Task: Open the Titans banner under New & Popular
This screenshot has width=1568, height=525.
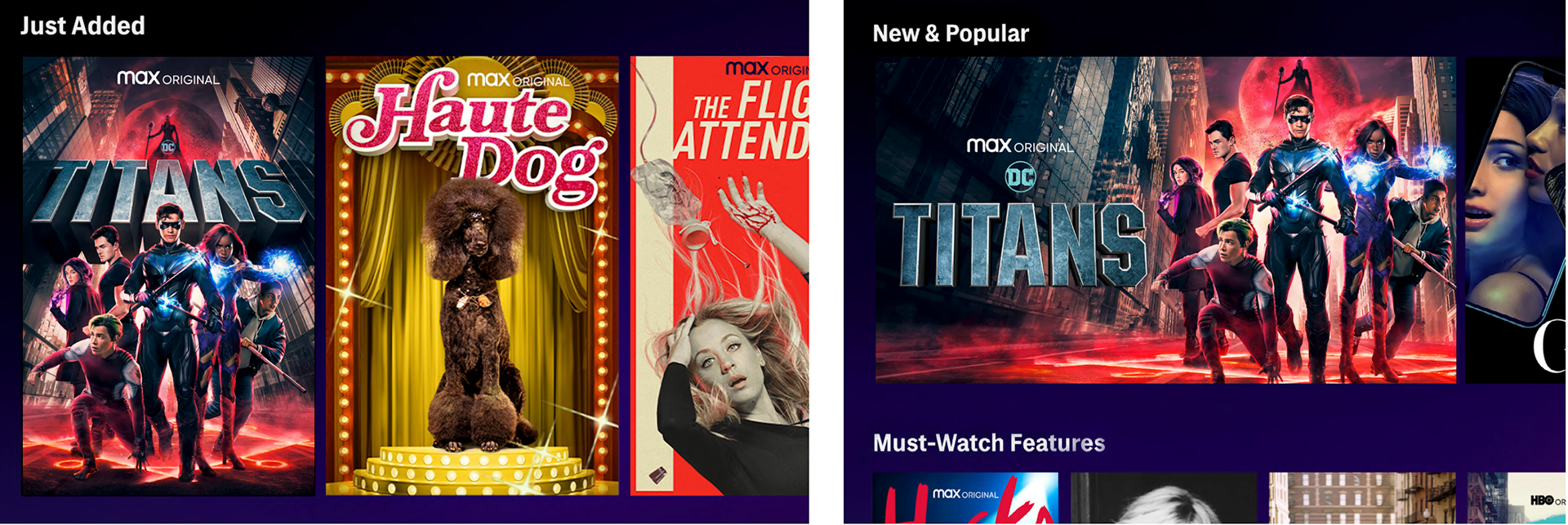Action: (1165, 219)
